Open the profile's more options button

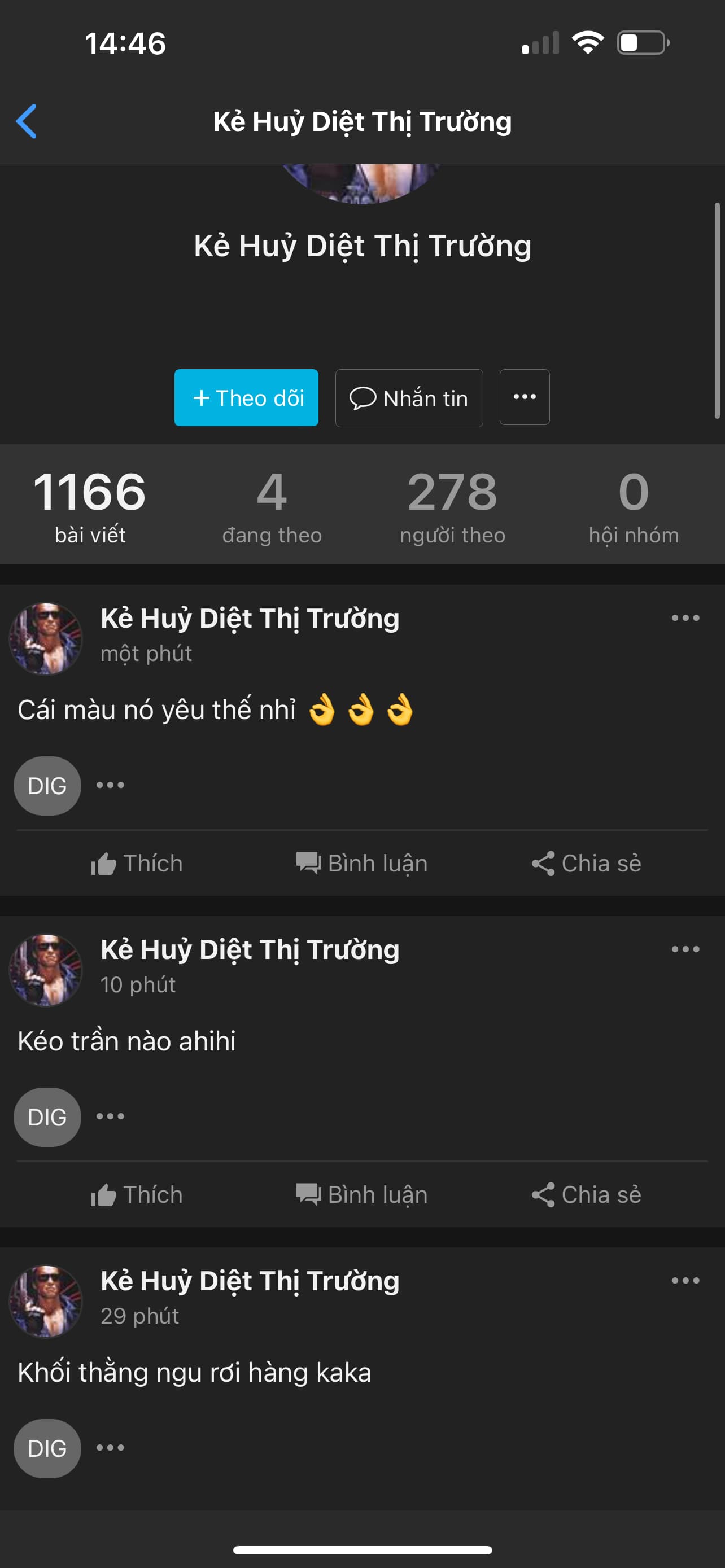point(524,397)
